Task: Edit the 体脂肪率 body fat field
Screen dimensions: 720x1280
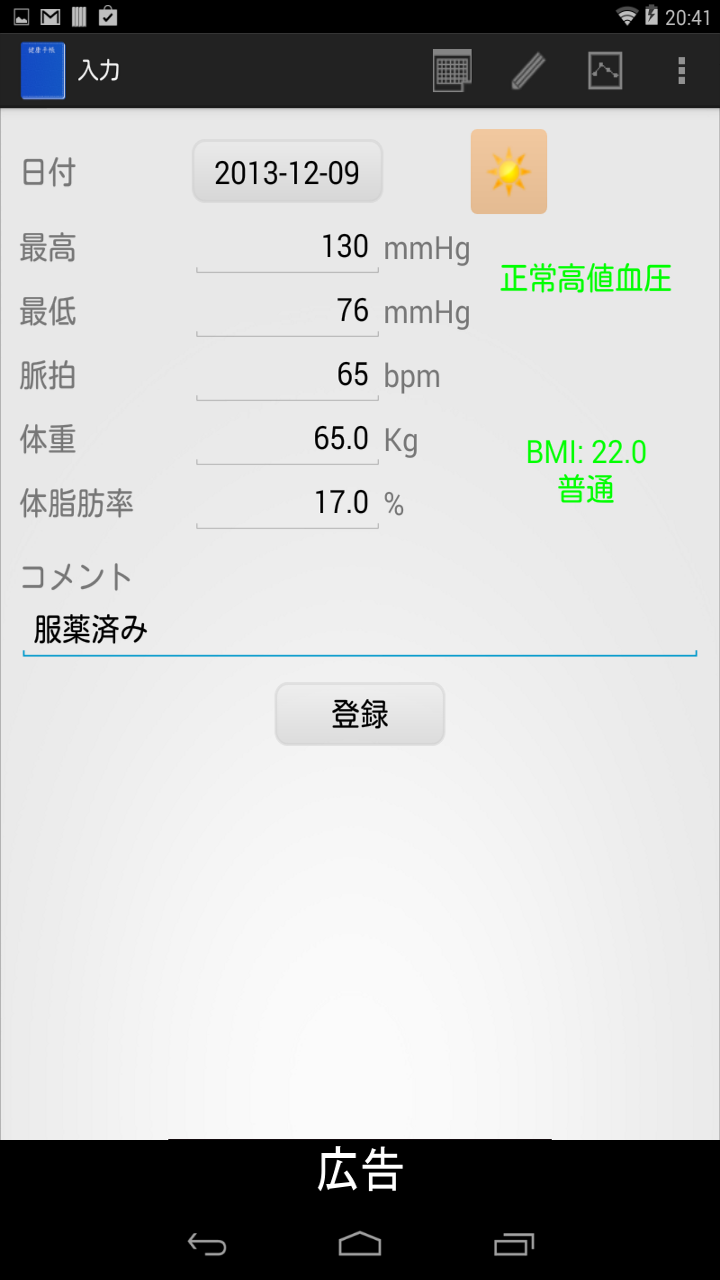Action: pyautogui.click(x=287, y=503)
